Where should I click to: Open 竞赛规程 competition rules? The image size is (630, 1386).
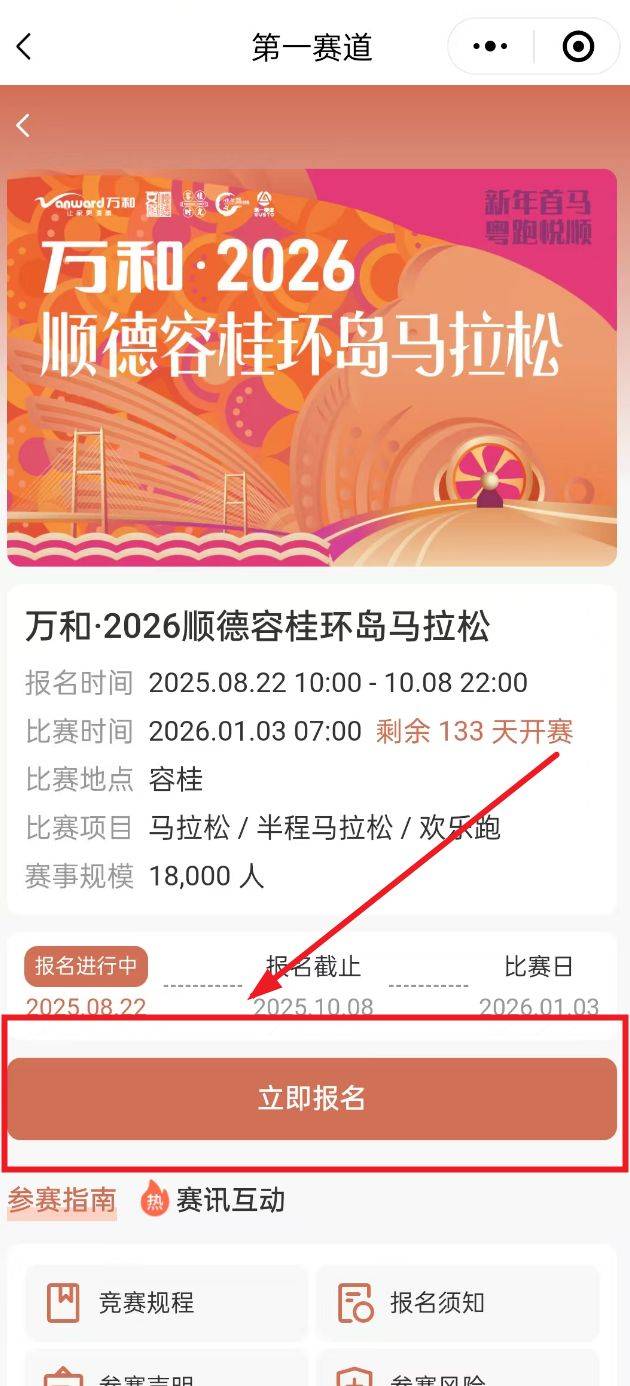pyautogui.click(x=166, y=1302)
